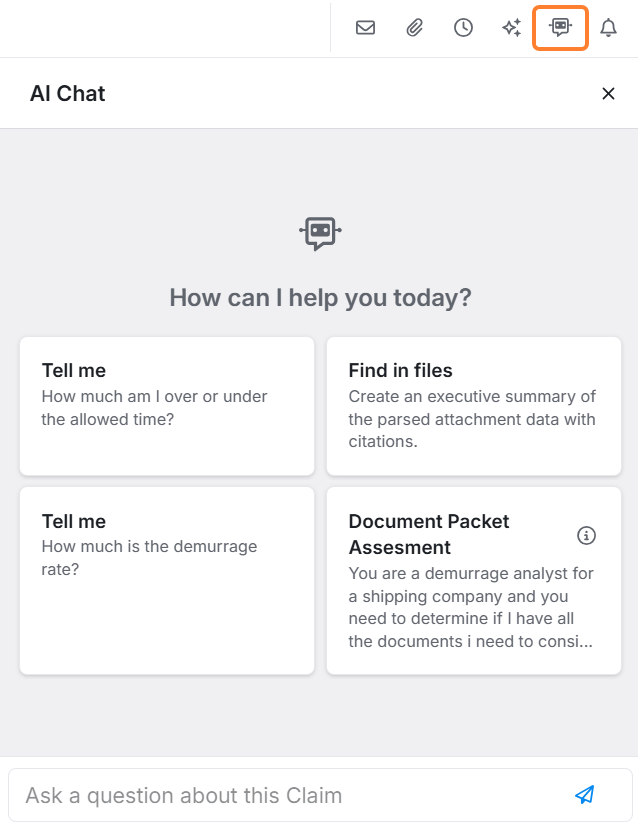638x831 pixels.
Task: Select the demurrage rate prompt card
Action: pyautogui.click(x=167, y=580)
